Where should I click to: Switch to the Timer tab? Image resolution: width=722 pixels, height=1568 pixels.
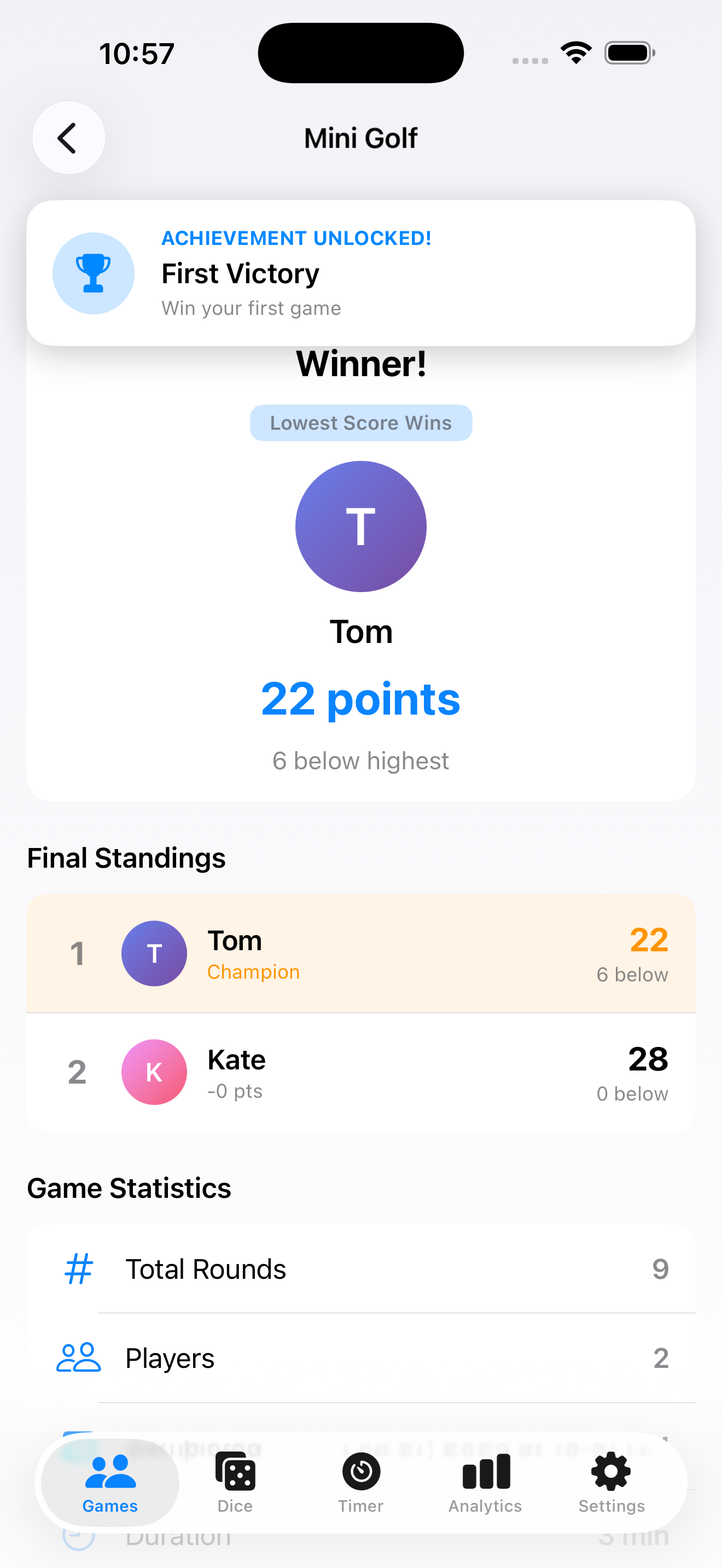tap(360, 1483)
